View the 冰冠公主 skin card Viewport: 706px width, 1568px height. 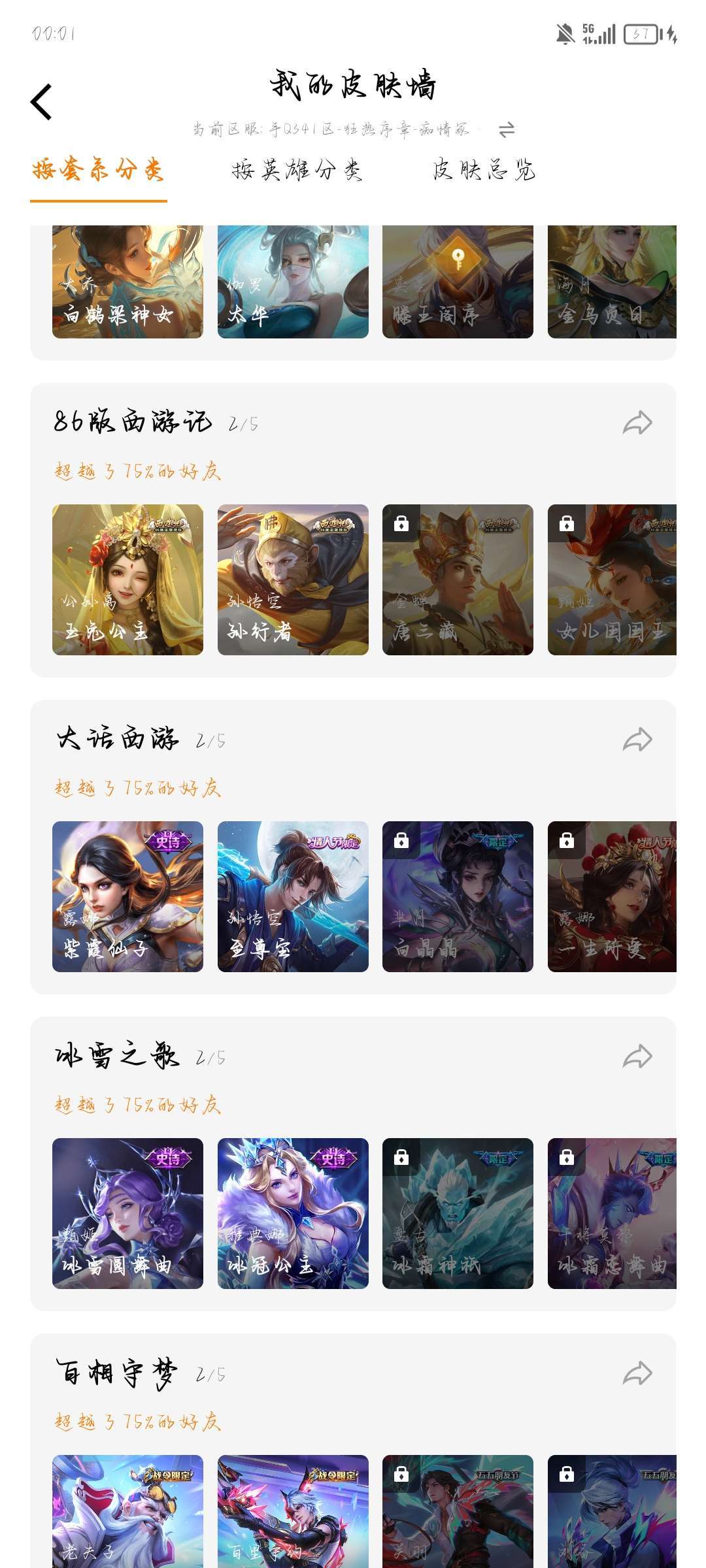tap(293, 1213)
